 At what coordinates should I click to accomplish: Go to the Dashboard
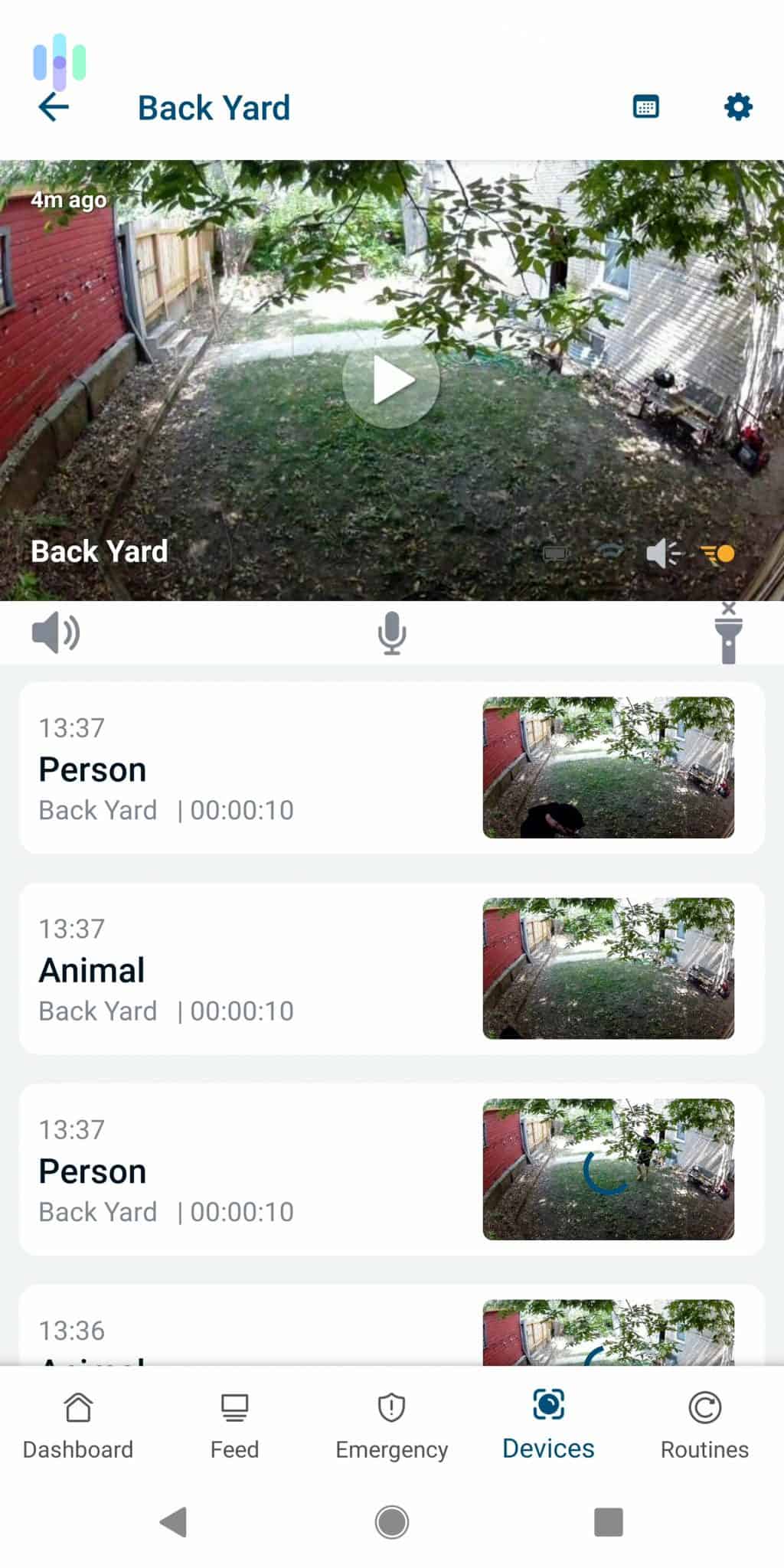click(x=77, y=1428)
